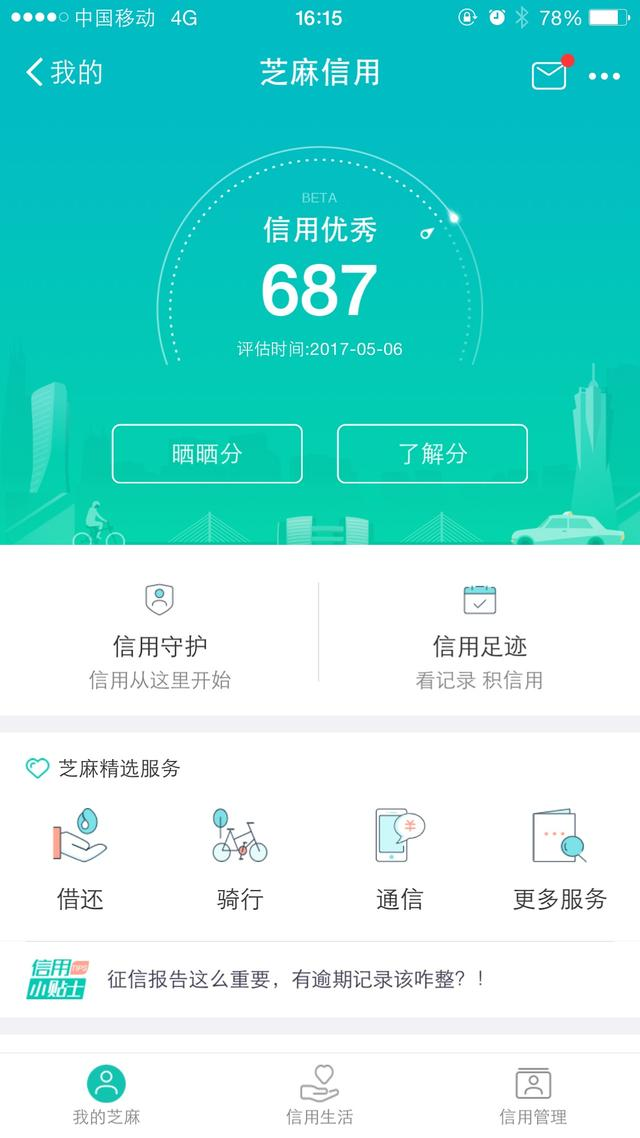Open the three-dot overflow menu
640x1138 pixels.
[x=604, y=76]
